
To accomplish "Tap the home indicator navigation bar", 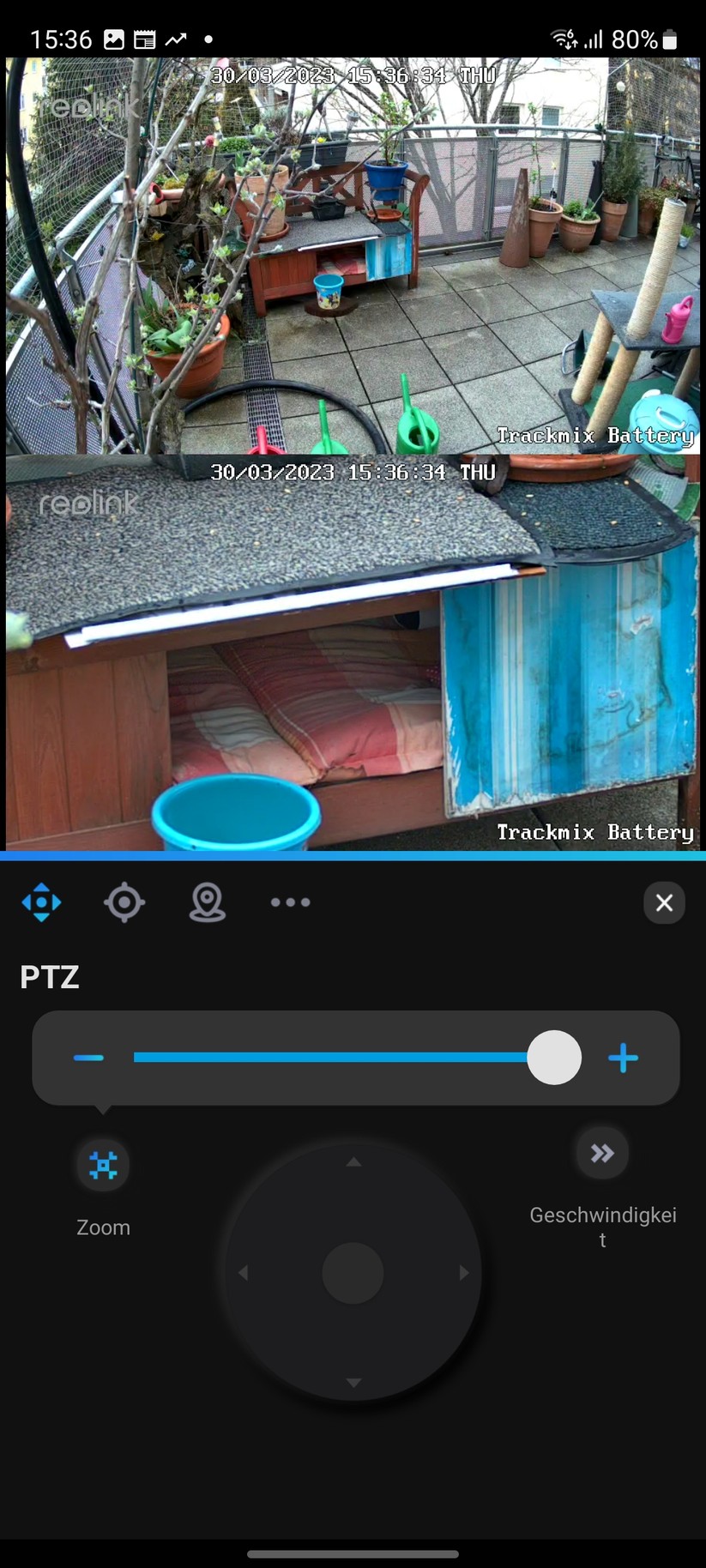I will [353, 1553].
